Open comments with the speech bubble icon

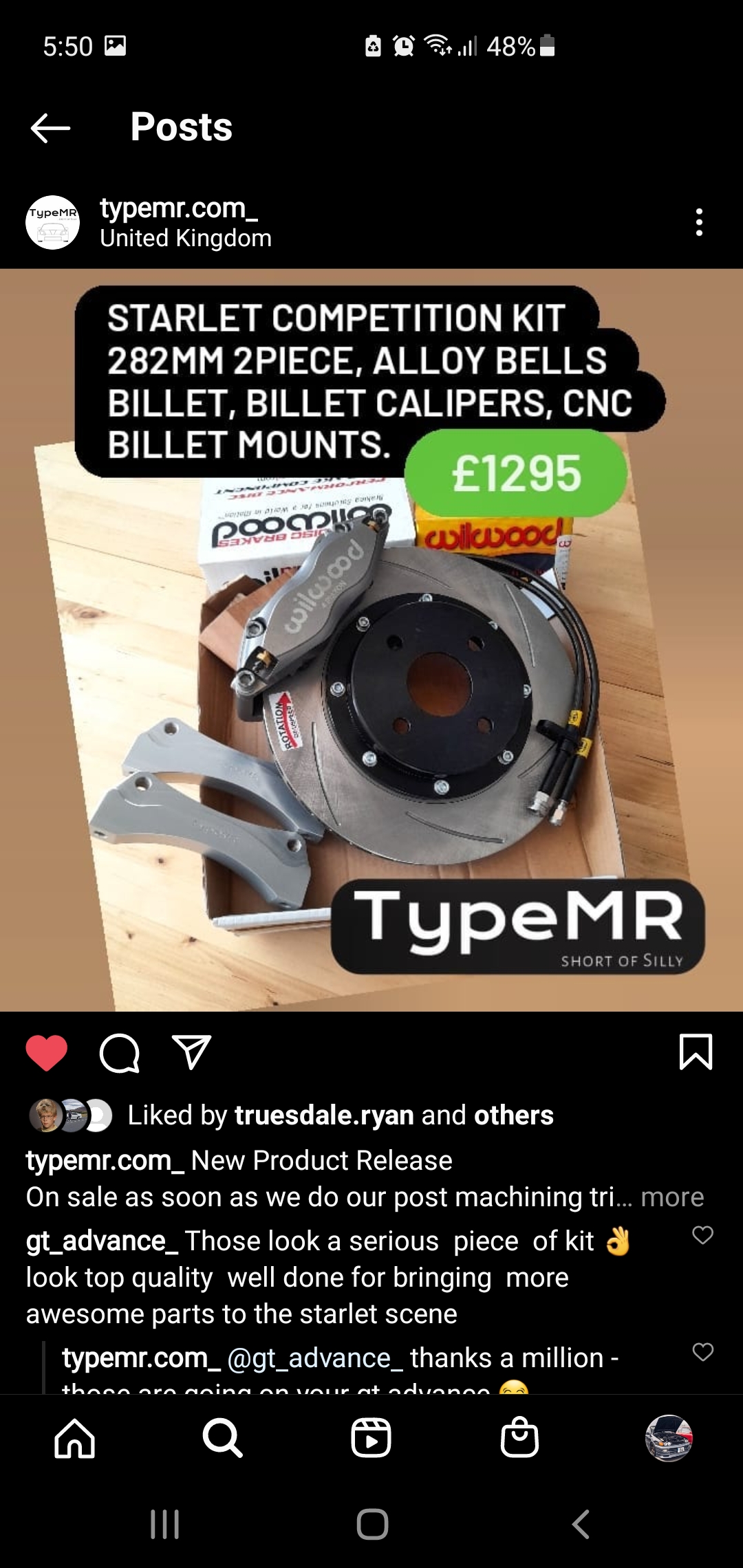click(x=120, y=1053)
